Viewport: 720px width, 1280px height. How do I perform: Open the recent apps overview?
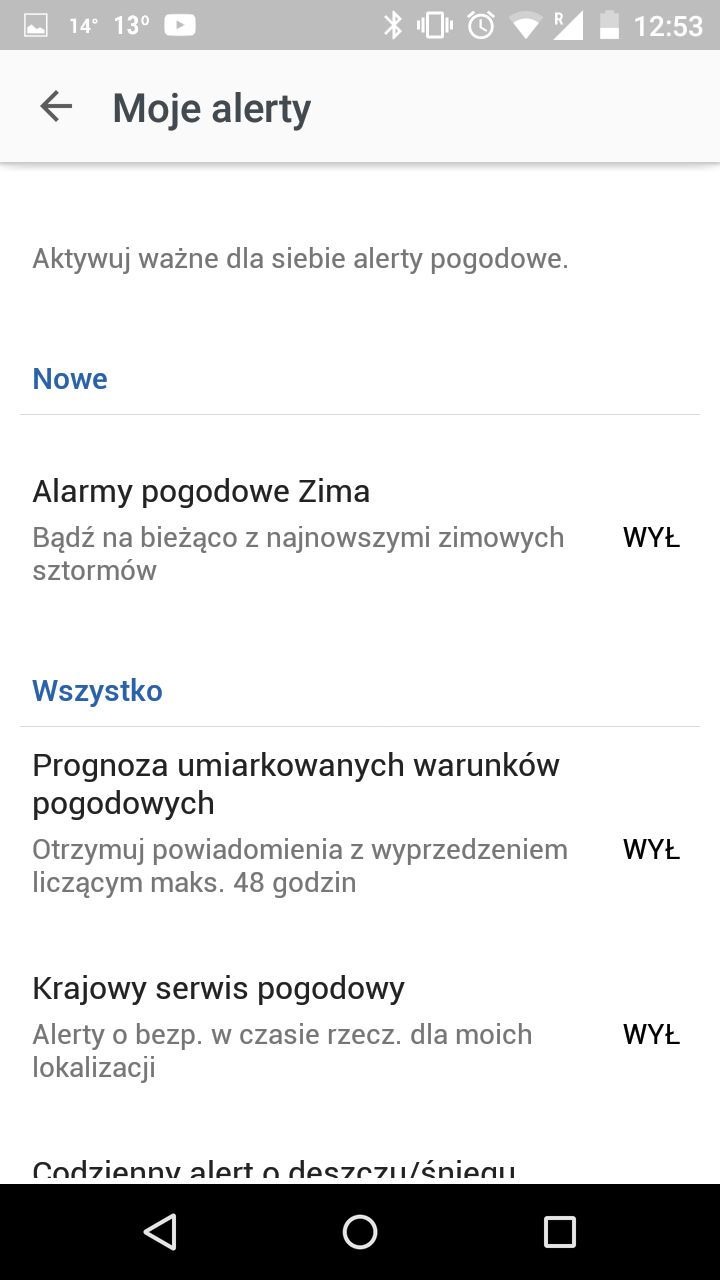(560, 1232)
